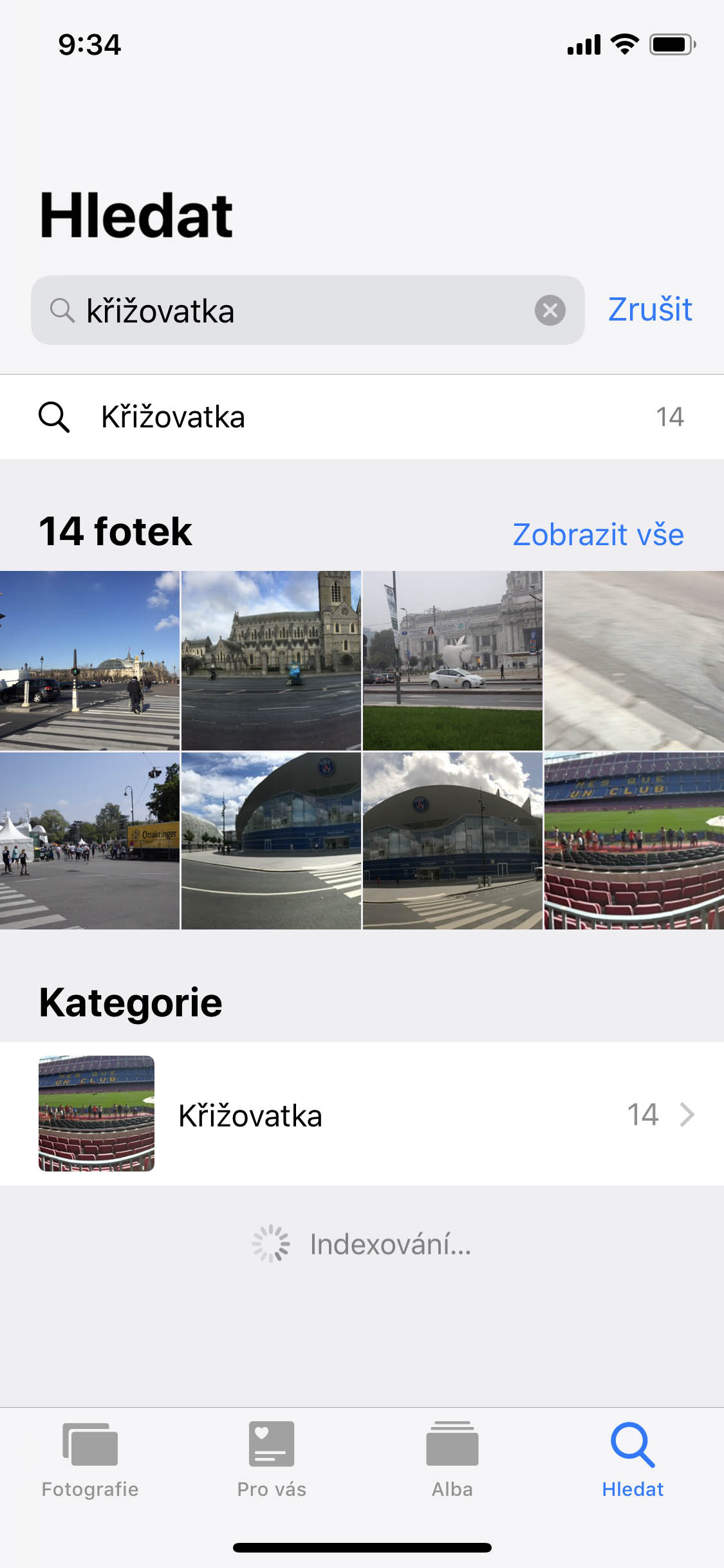Open the photo with the white taxi
Screen dimensions: 724x1568
click(x=452, y=660)
